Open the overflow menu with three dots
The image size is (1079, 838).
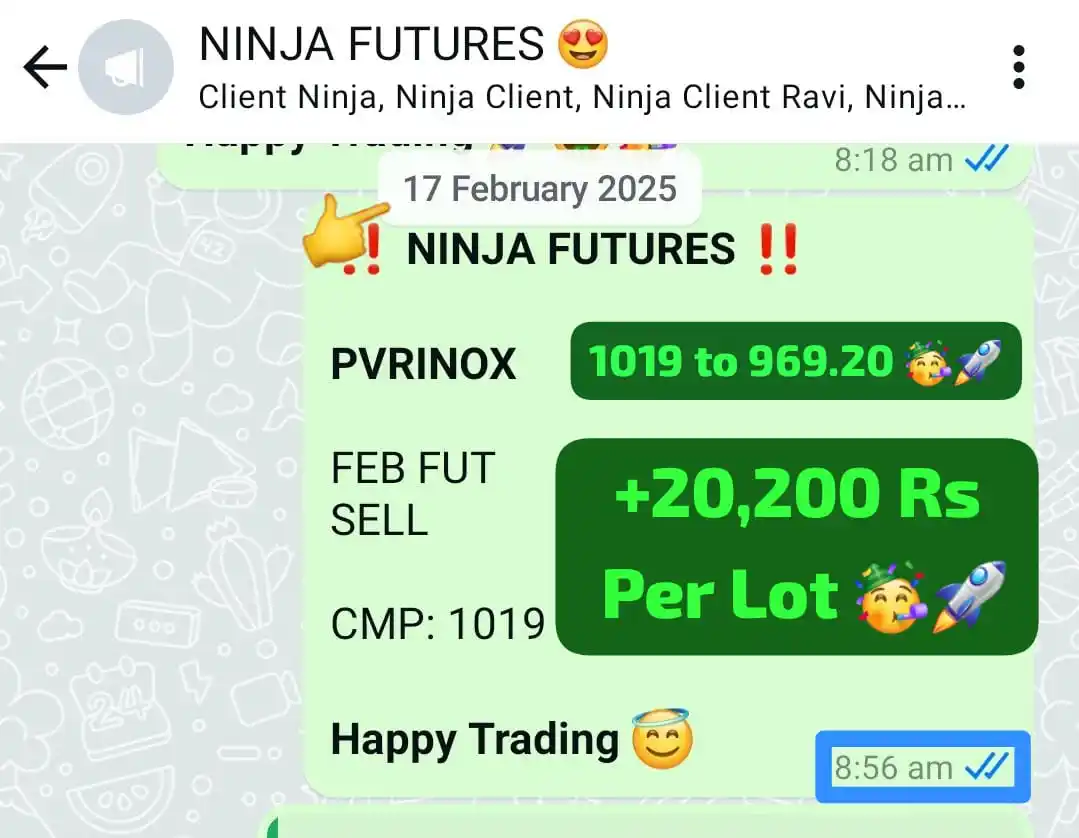[1018, 68]
